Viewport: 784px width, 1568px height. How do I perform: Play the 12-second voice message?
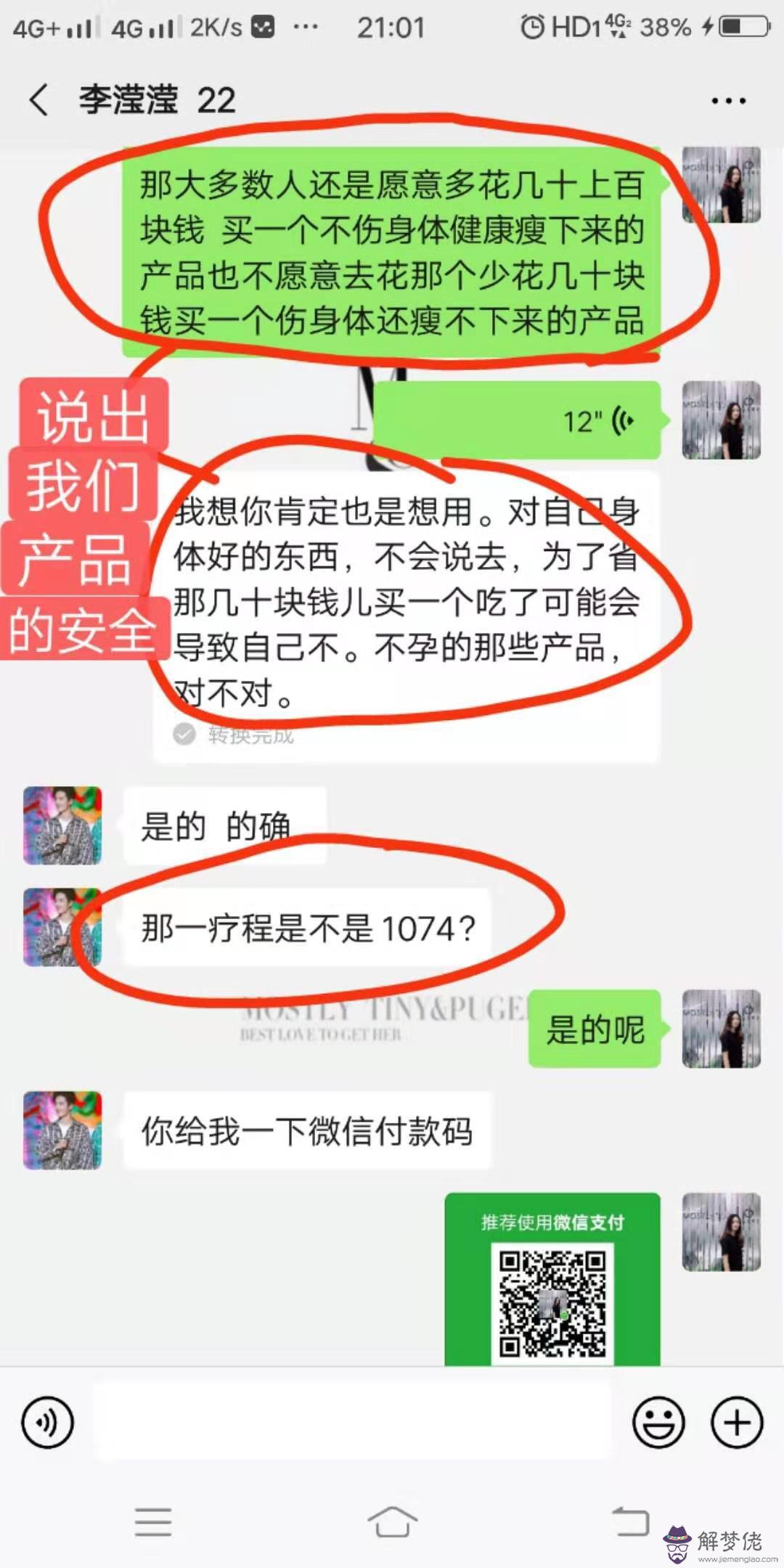coord(517,420)
